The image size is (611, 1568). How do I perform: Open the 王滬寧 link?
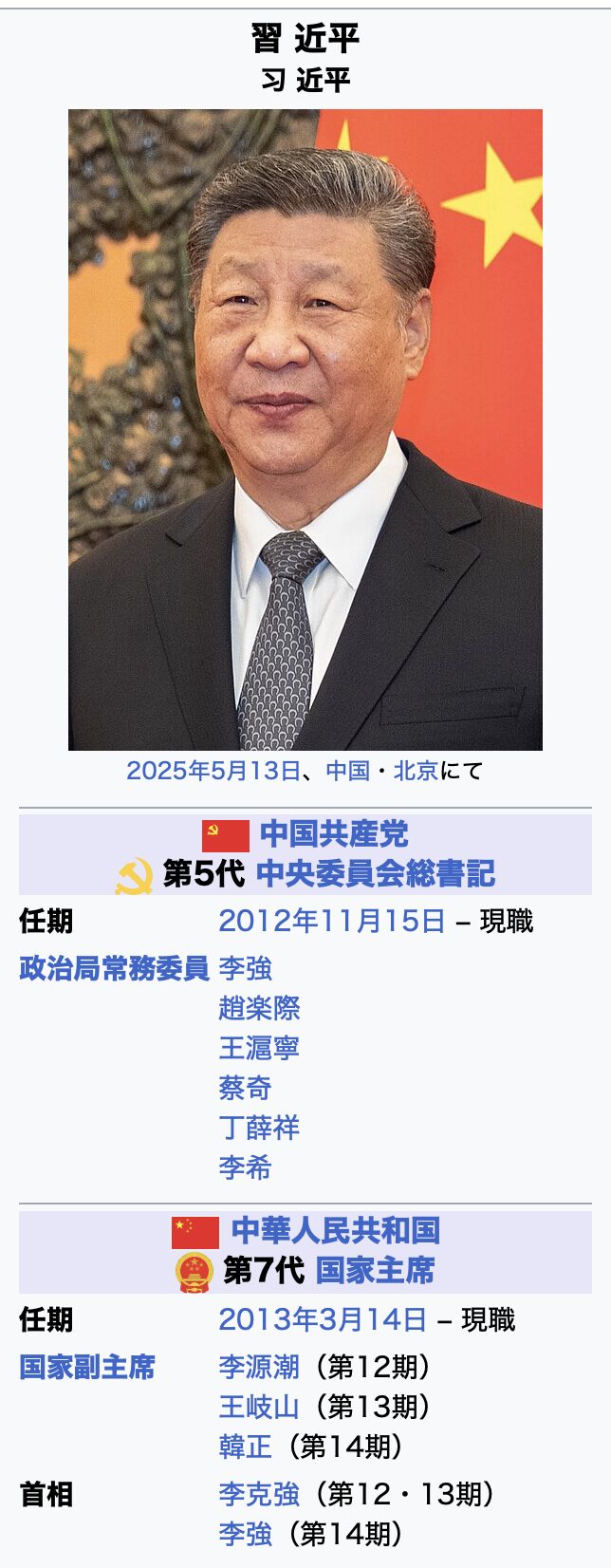click(259, 1048)
